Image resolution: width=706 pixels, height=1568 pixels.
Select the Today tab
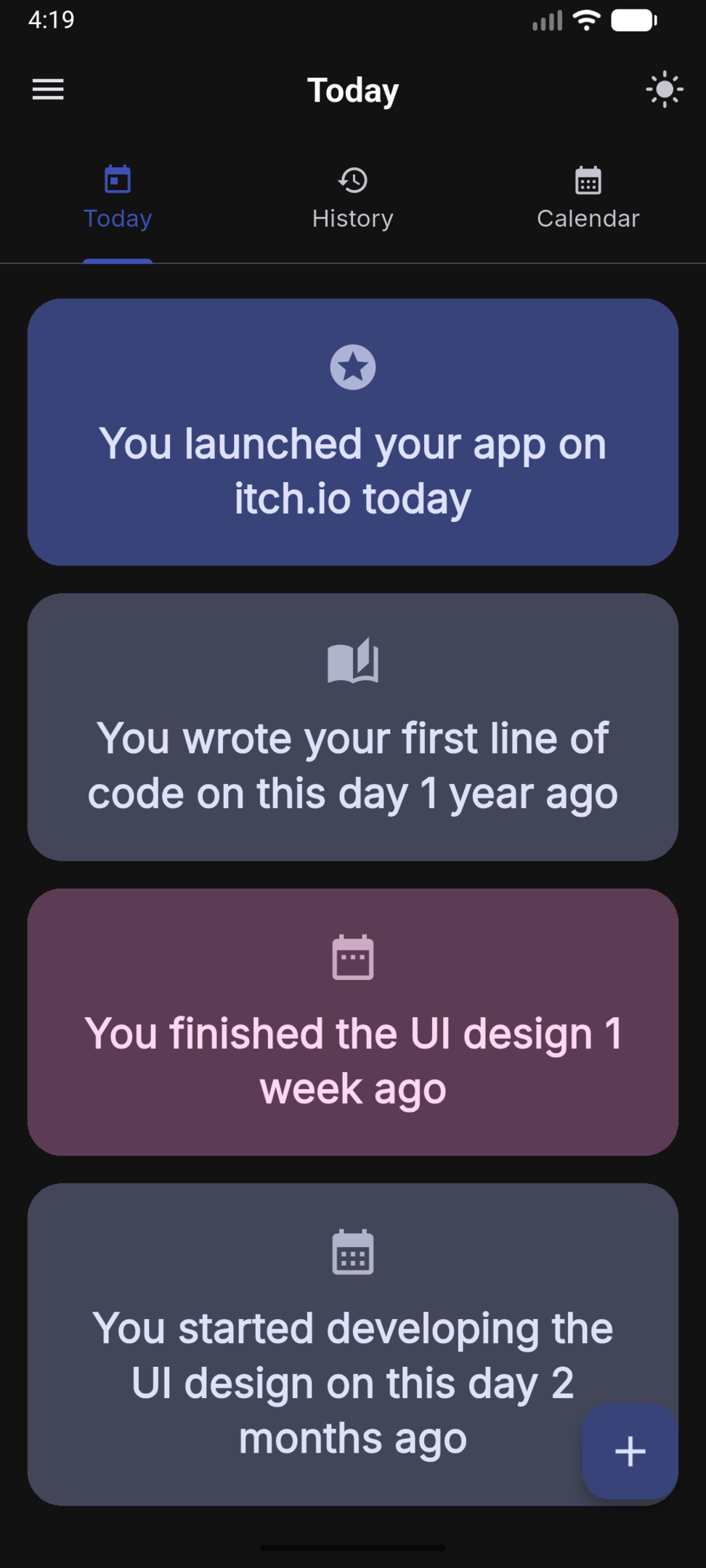(118, 198)
